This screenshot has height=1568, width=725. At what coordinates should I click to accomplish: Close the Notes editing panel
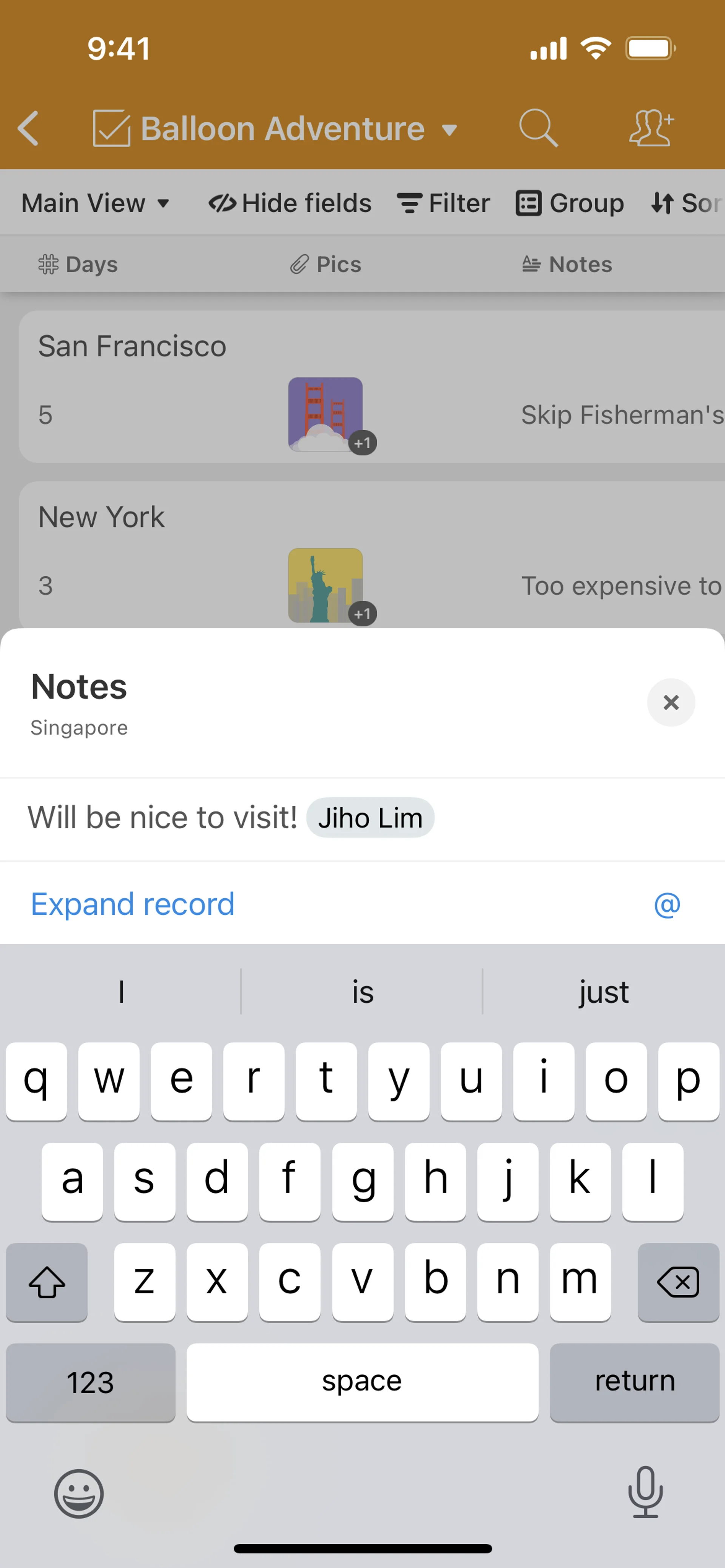pos(671,702)
